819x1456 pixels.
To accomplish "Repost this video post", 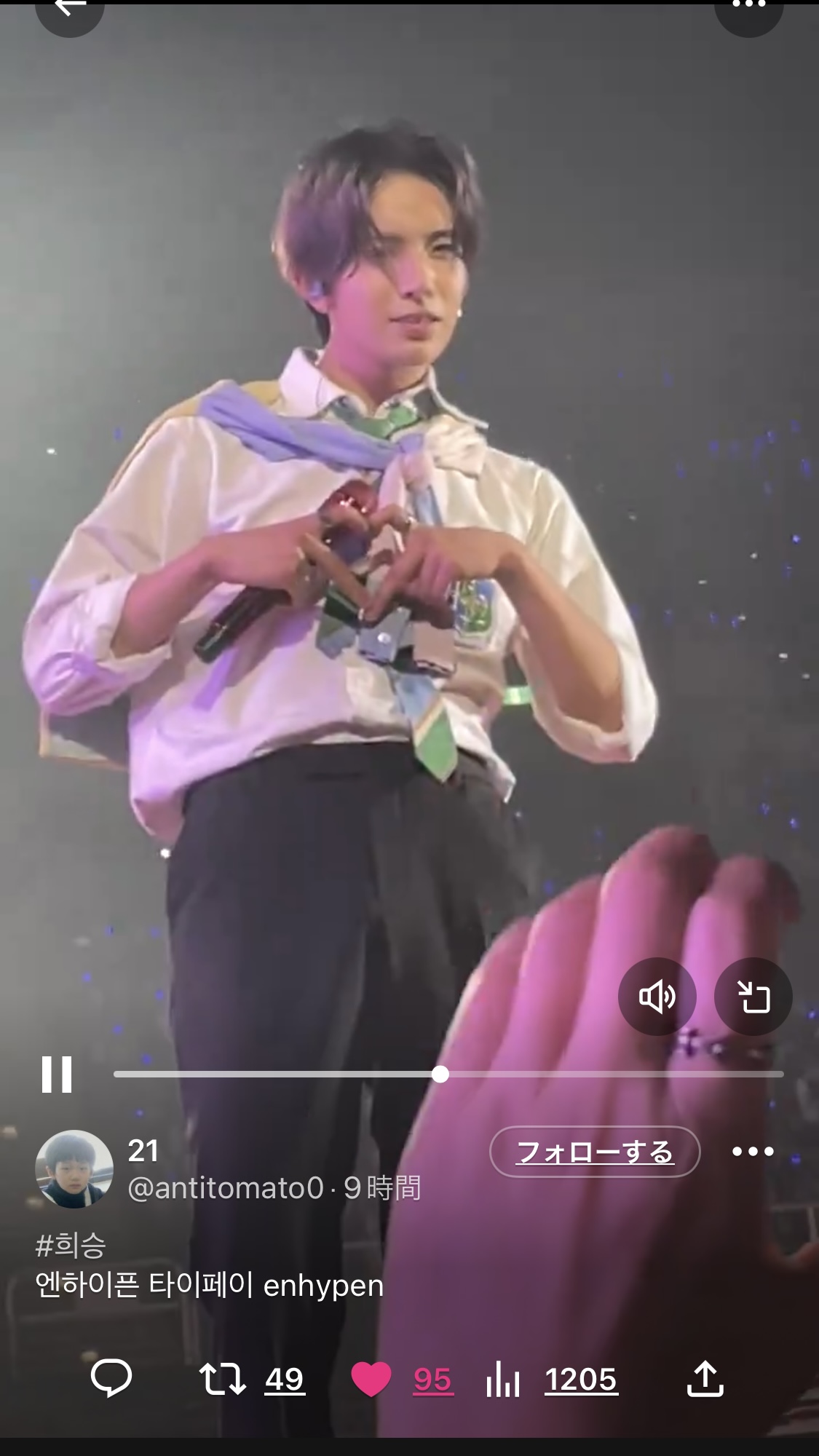I will (x=223, y=1380).
